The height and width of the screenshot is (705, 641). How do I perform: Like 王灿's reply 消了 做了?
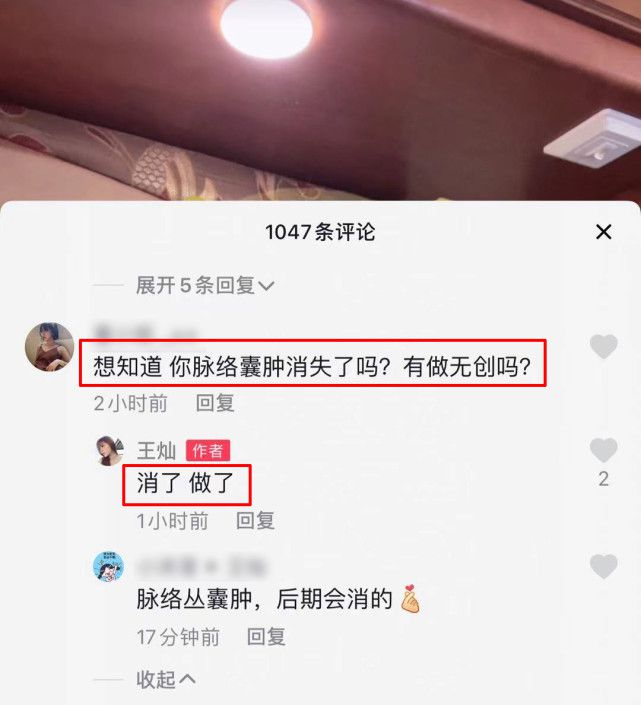(603, 450)
